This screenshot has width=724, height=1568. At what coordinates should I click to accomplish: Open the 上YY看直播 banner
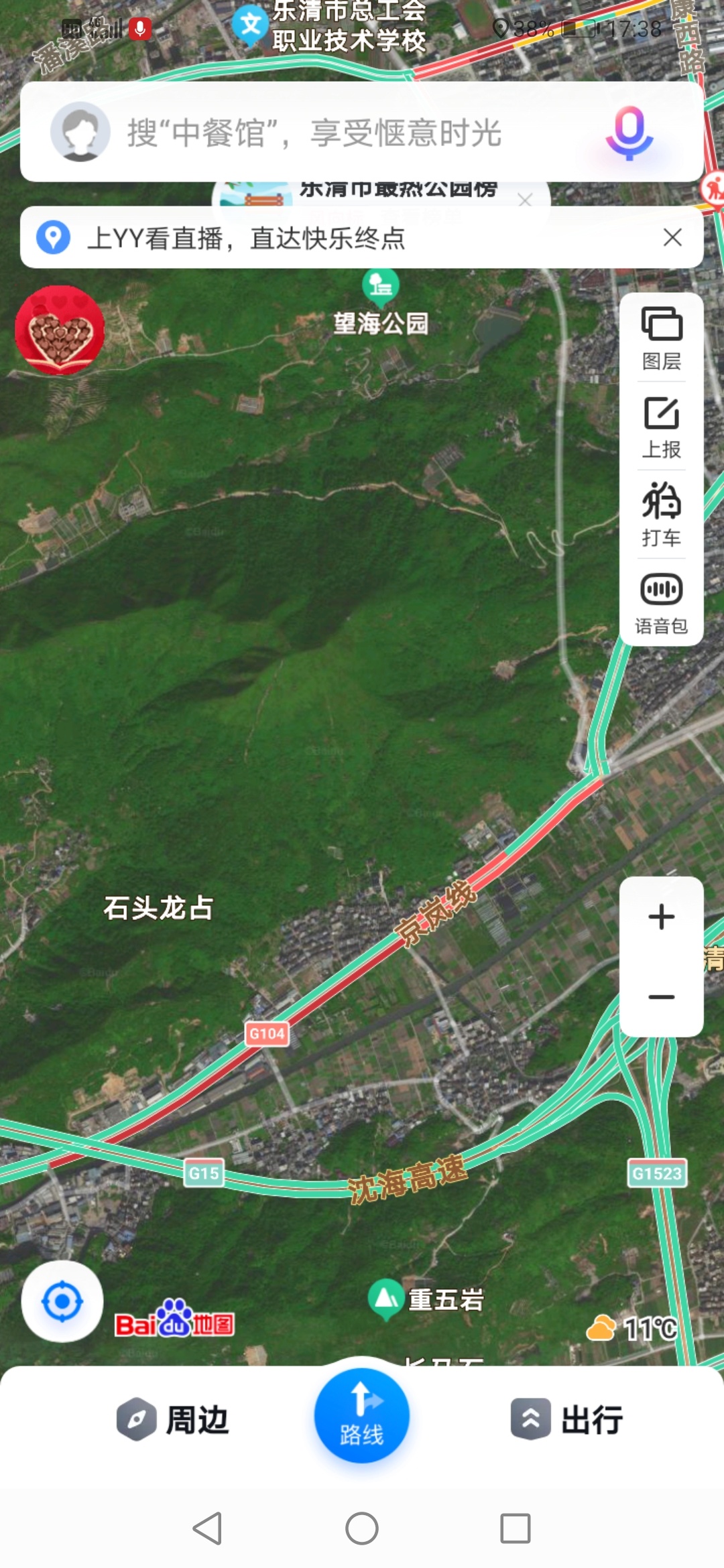268,238
